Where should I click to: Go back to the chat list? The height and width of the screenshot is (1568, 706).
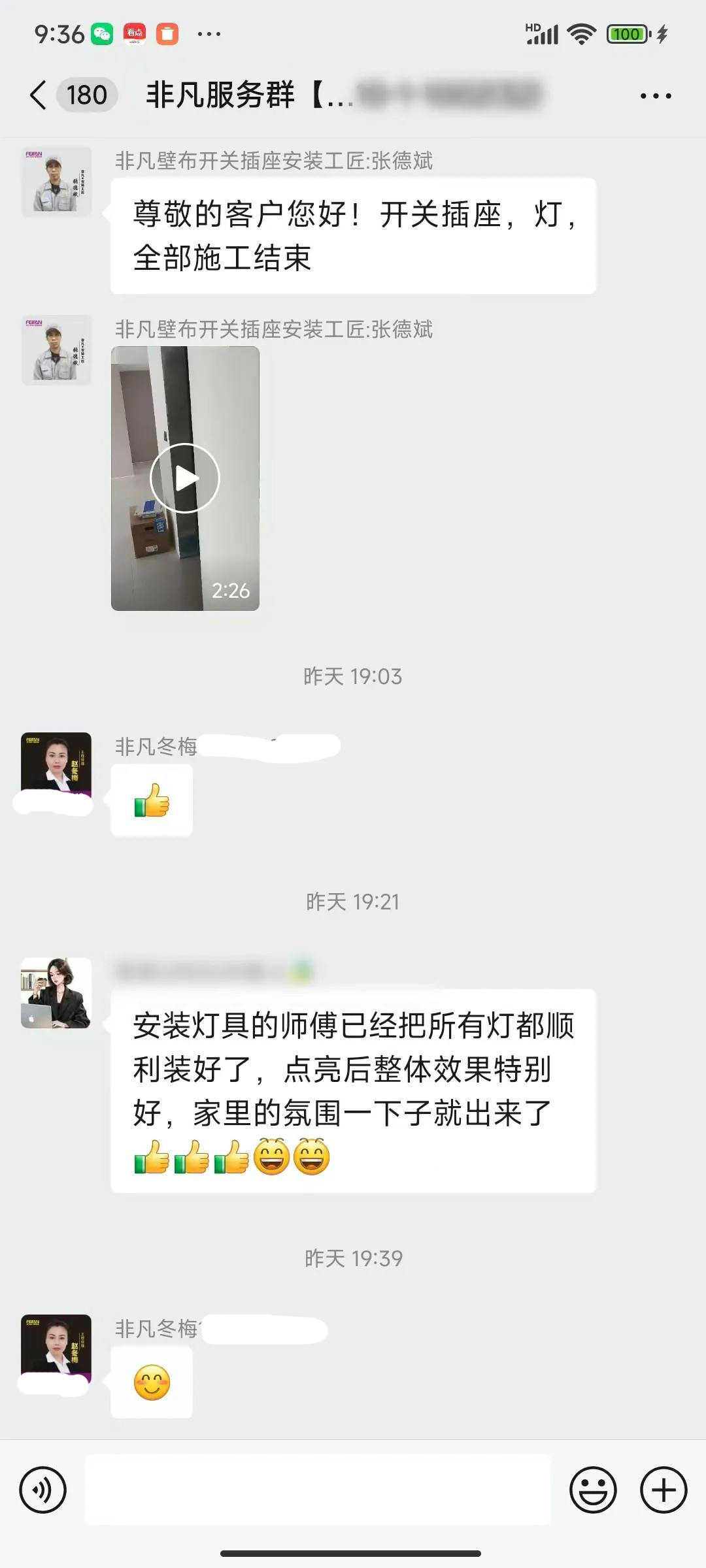pos(39,95)
